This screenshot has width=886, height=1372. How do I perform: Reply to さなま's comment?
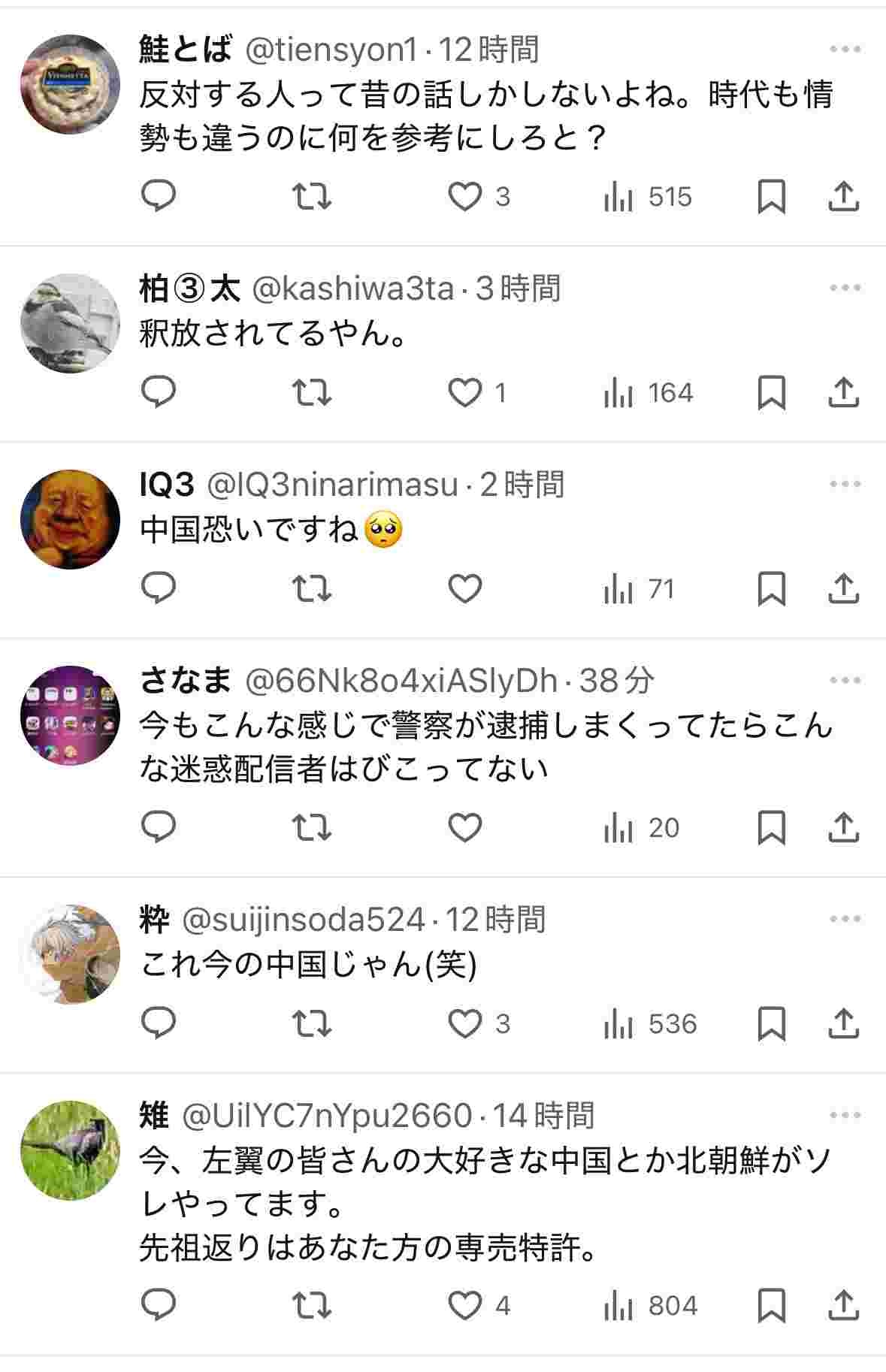coord(159,828)
